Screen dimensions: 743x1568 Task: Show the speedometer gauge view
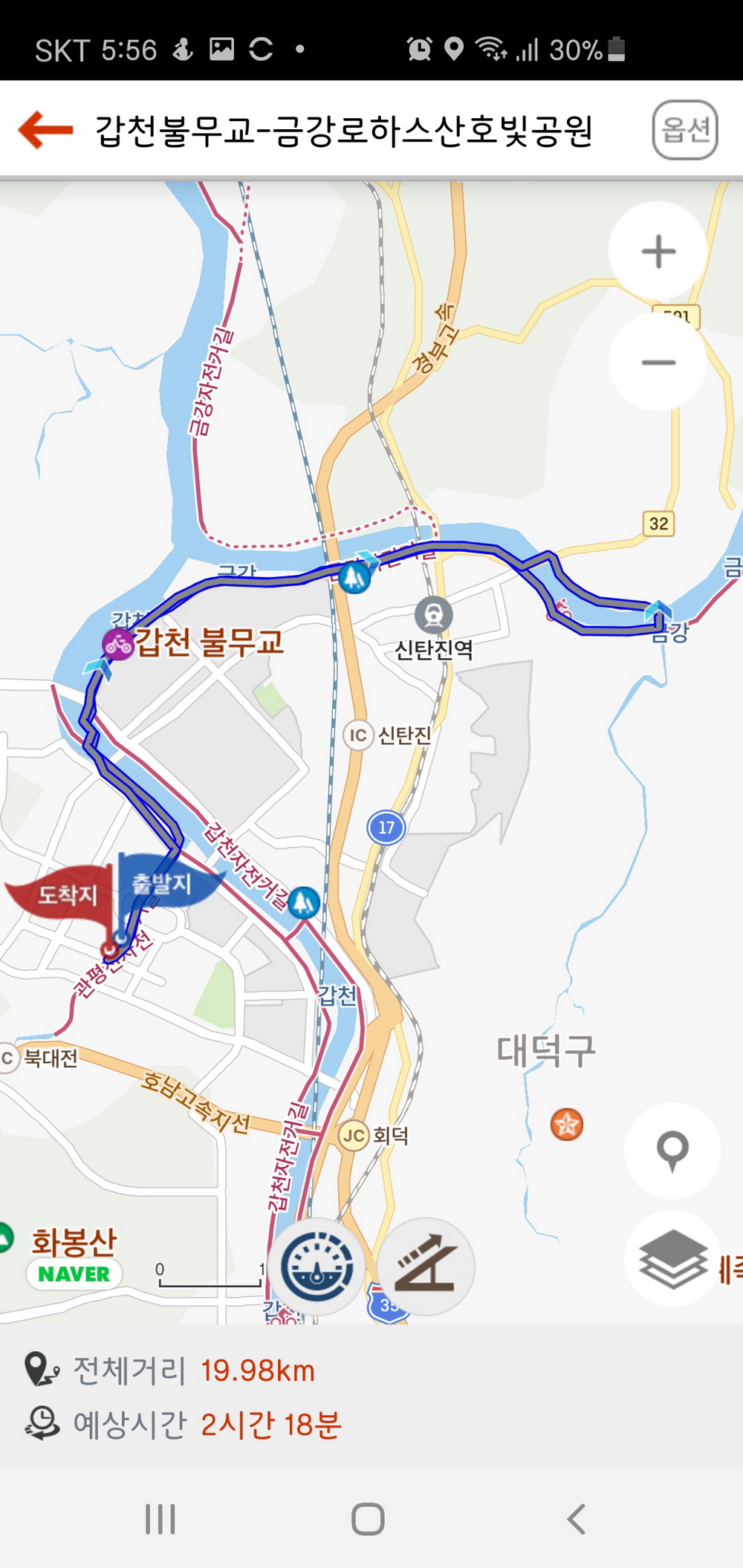pyautogui.click(x=317, y=1266)
